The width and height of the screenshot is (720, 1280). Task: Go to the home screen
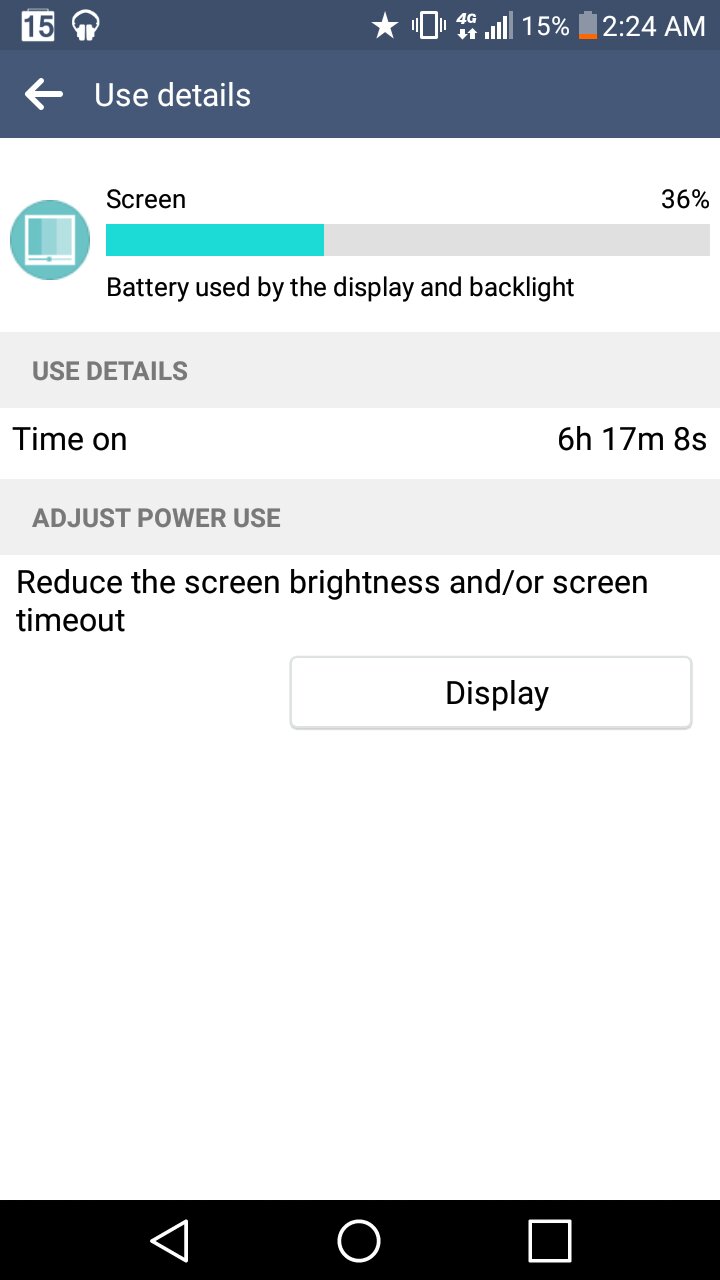359,1240
